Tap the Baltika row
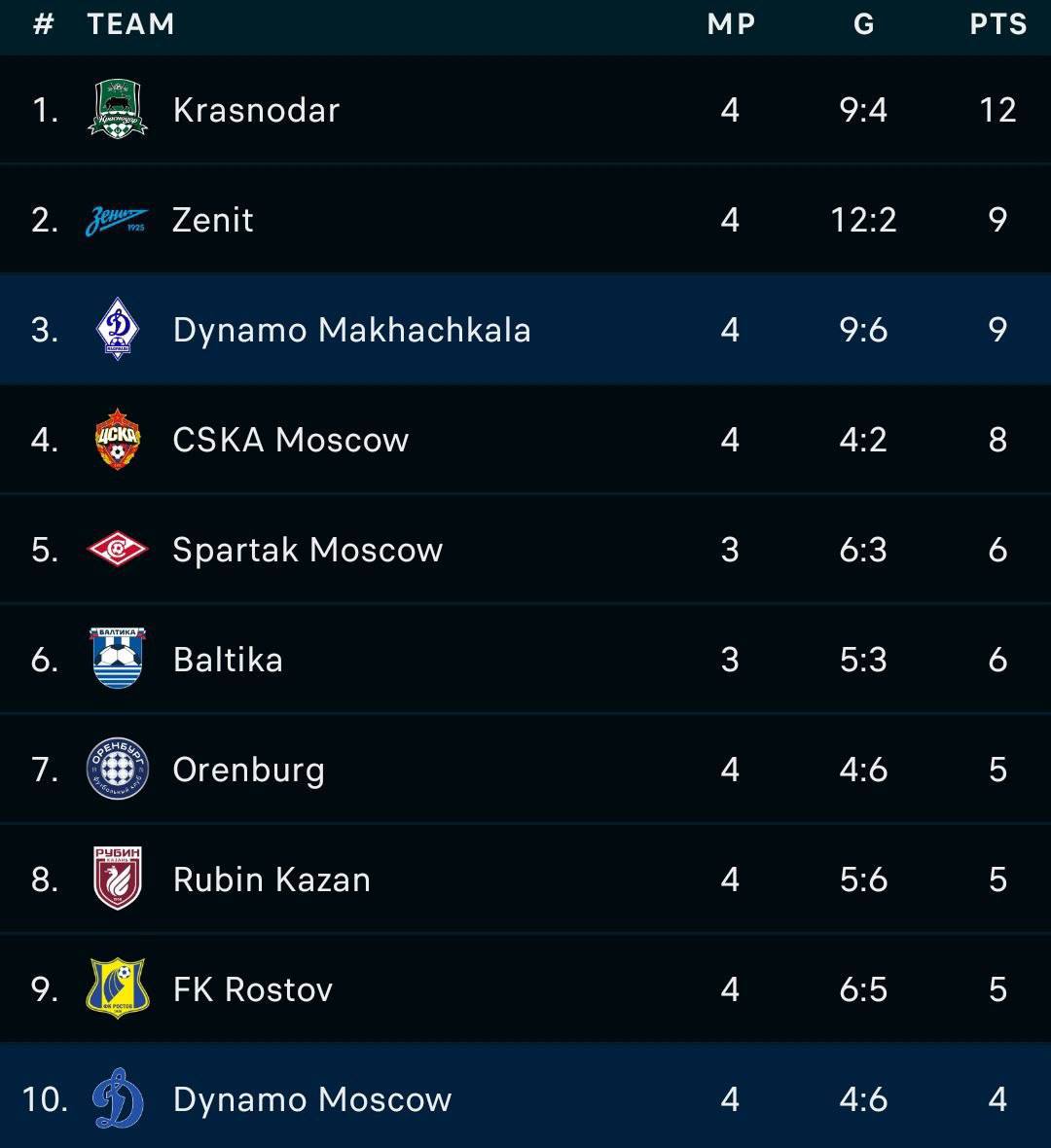 coord(525,659)
